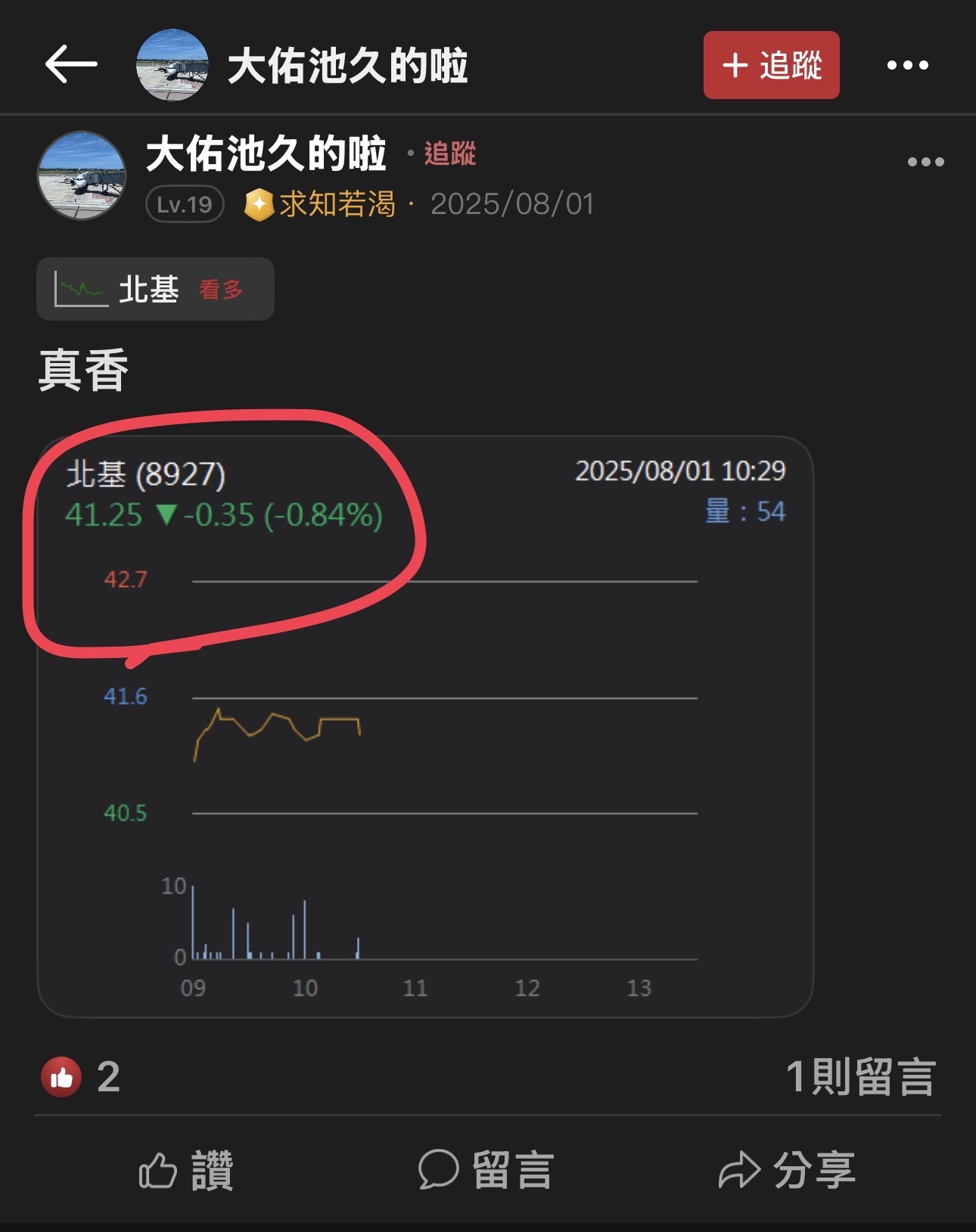Tap 留言 to comment on the post
976x1232 pixels.
pos(486,1170)
